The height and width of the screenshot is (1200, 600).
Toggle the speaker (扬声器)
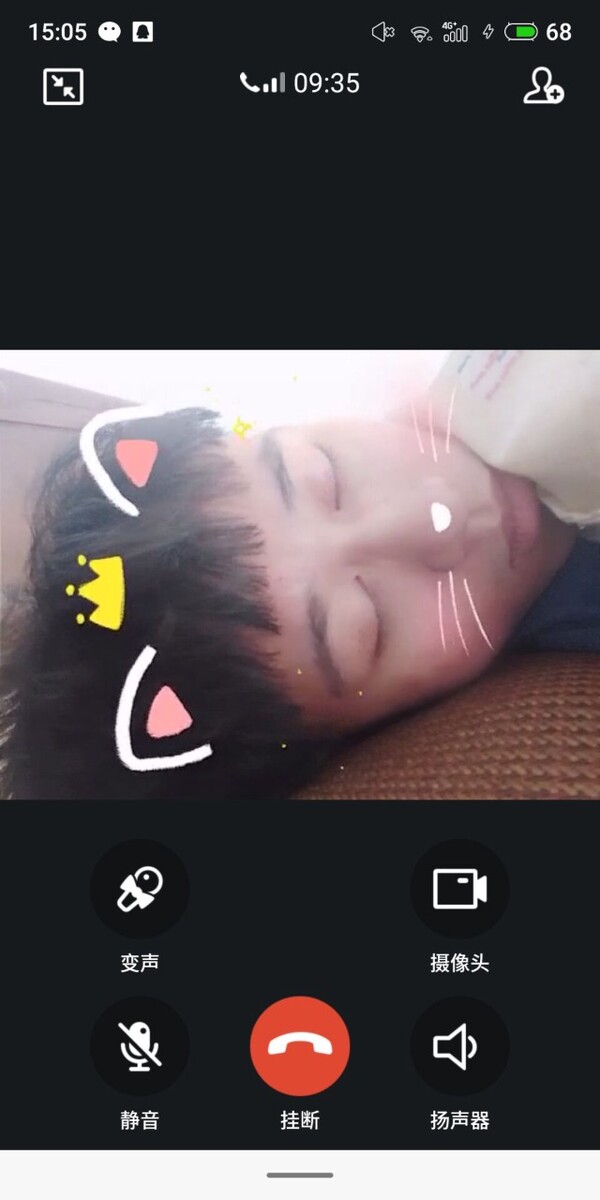(459, 1046)
